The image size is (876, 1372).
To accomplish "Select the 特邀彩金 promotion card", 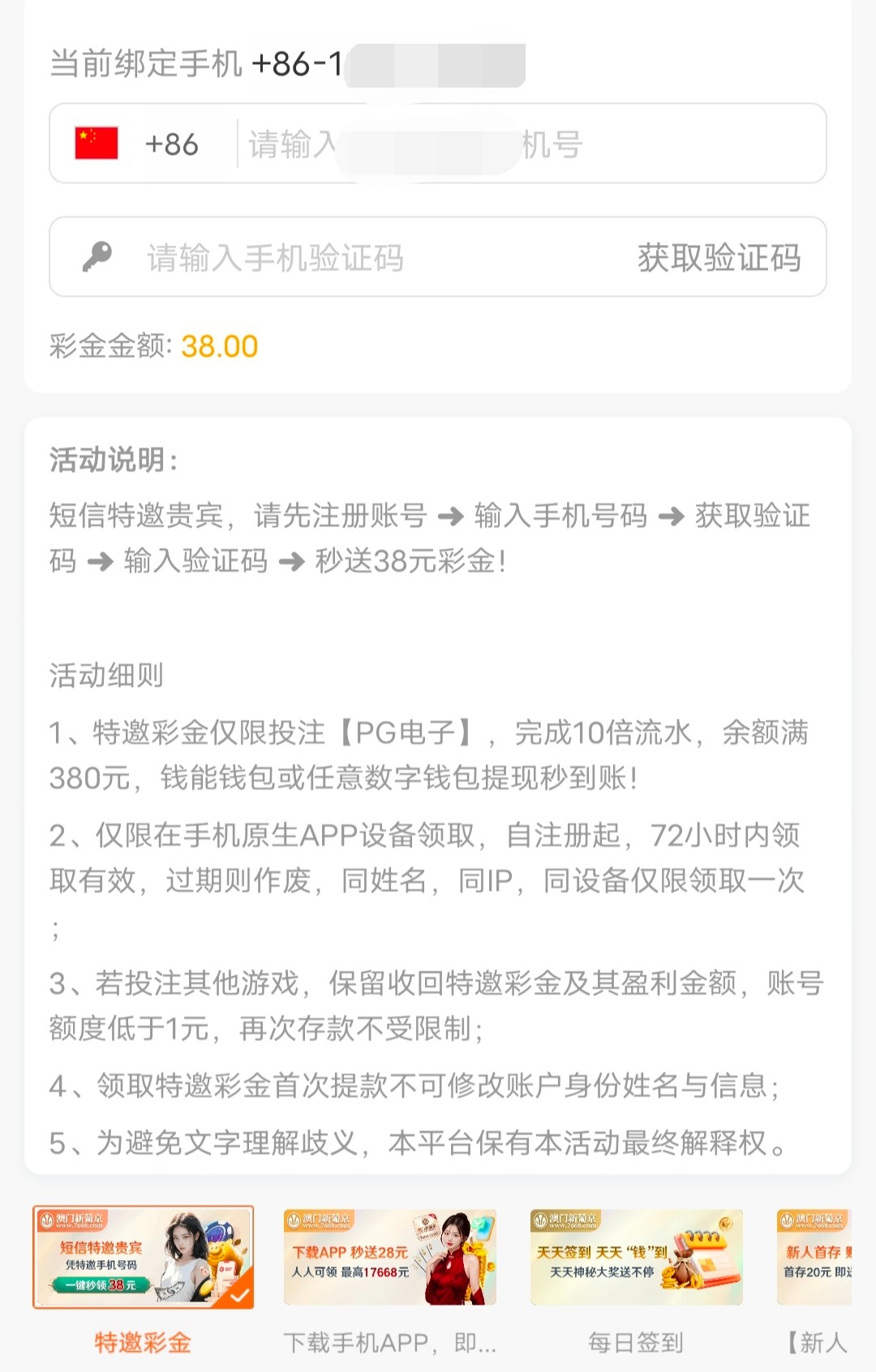I will pos(143,1258).
